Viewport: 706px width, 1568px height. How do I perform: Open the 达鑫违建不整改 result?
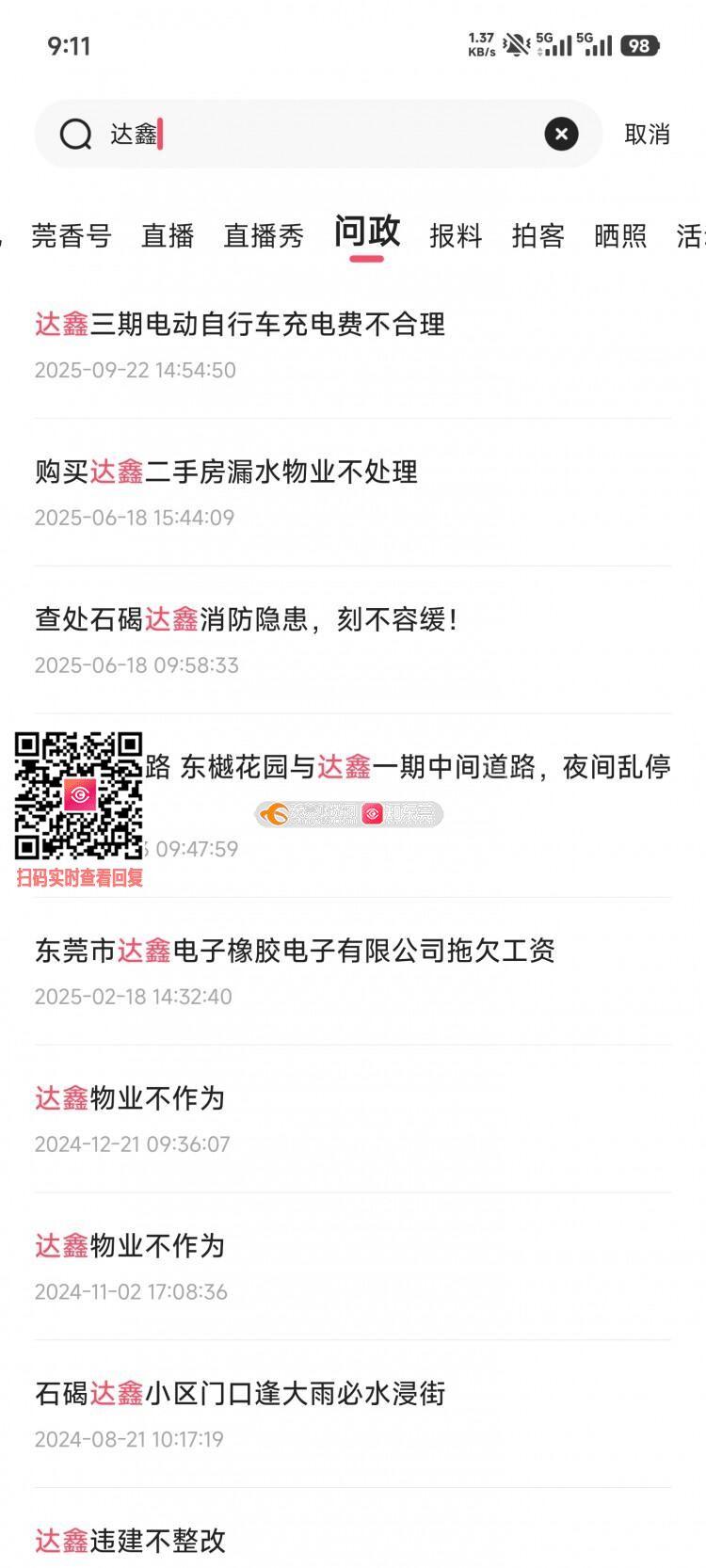coord(130,1541)
